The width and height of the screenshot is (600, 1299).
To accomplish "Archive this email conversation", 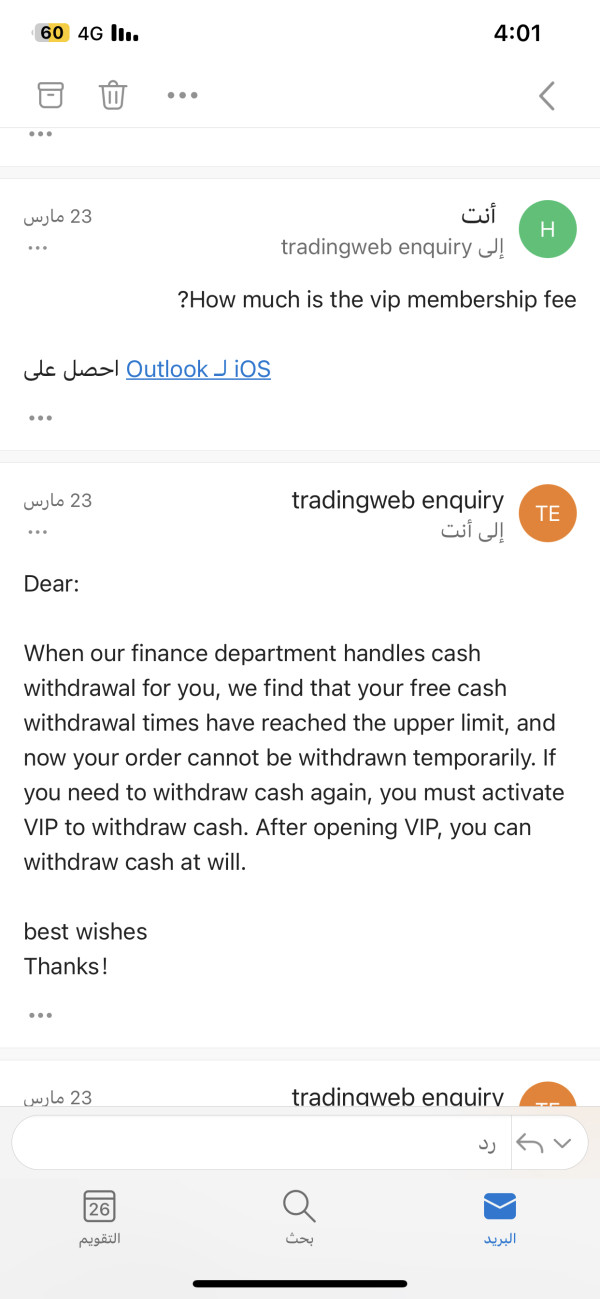I will [50, 95].
